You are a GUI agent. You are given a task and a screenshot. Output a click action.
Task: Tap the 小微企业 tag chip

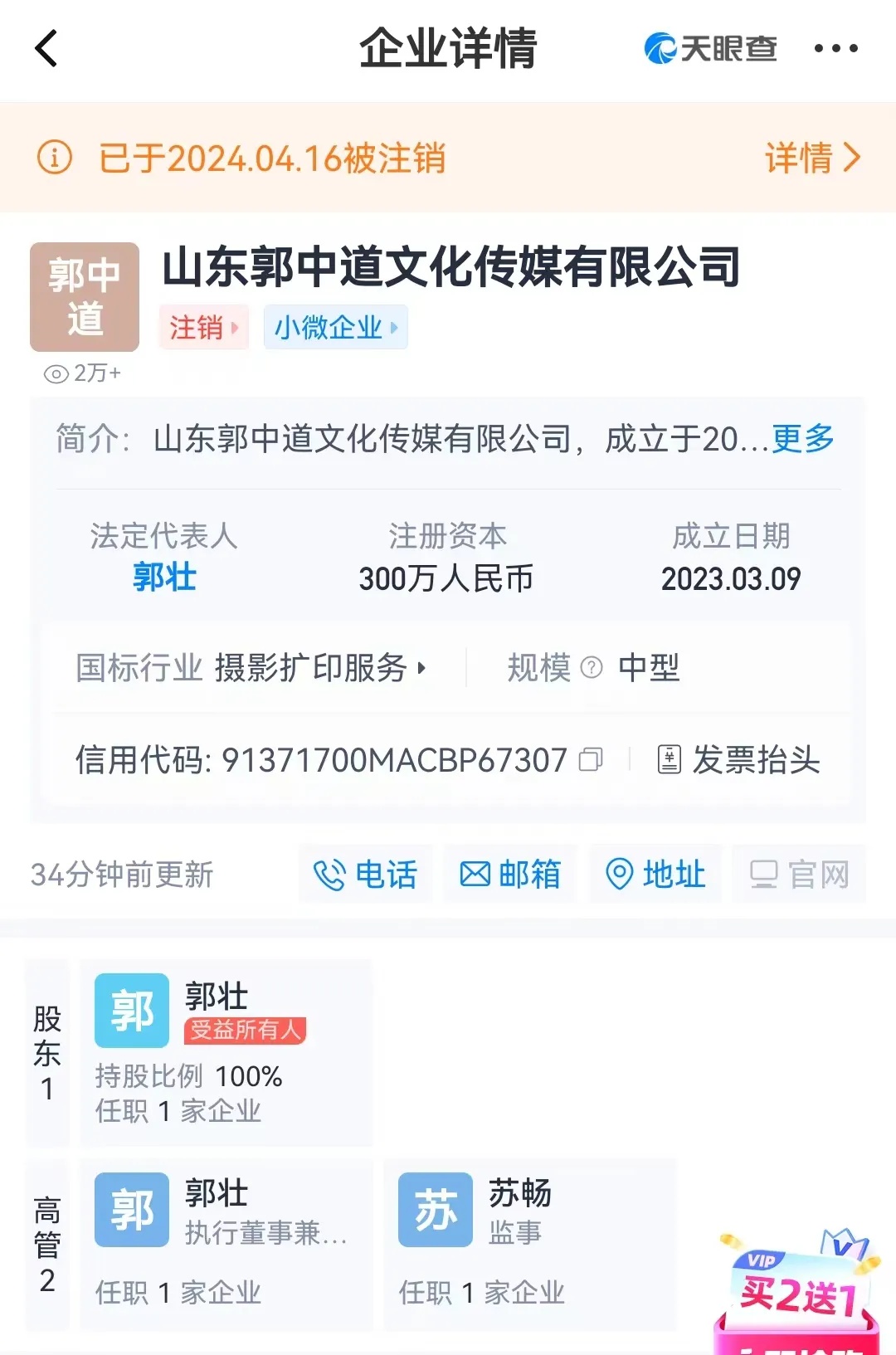[x=335, y=327]
